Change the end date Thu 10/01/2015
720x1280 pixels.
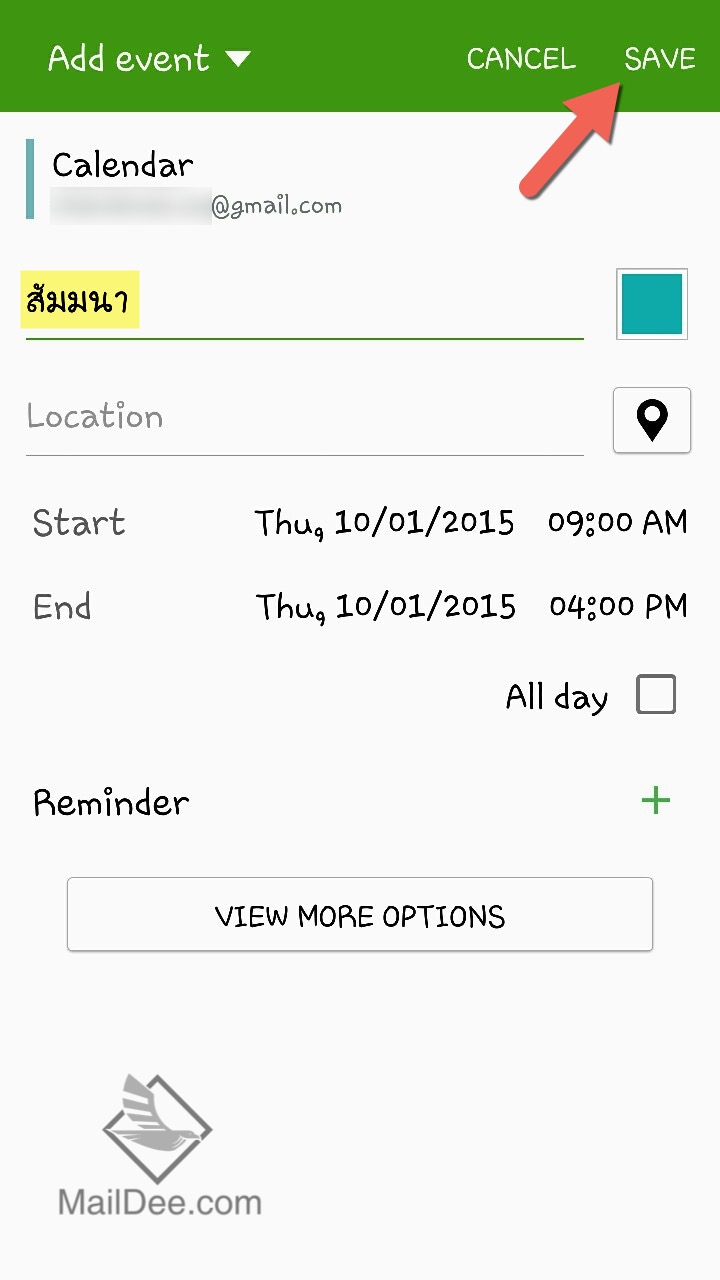coord(385,606)
